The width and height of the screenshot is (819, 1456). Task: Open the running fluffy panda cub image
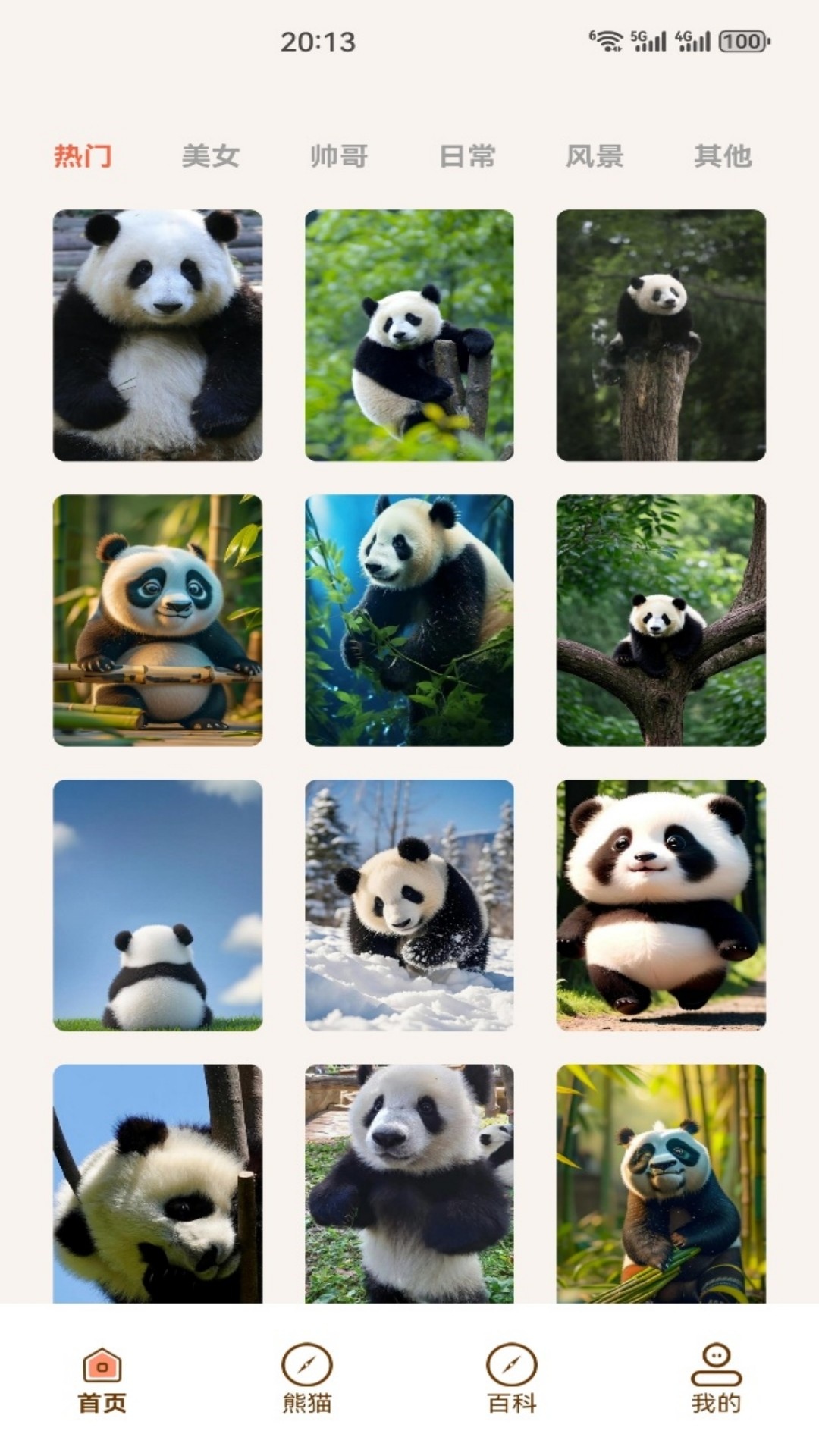661,905
